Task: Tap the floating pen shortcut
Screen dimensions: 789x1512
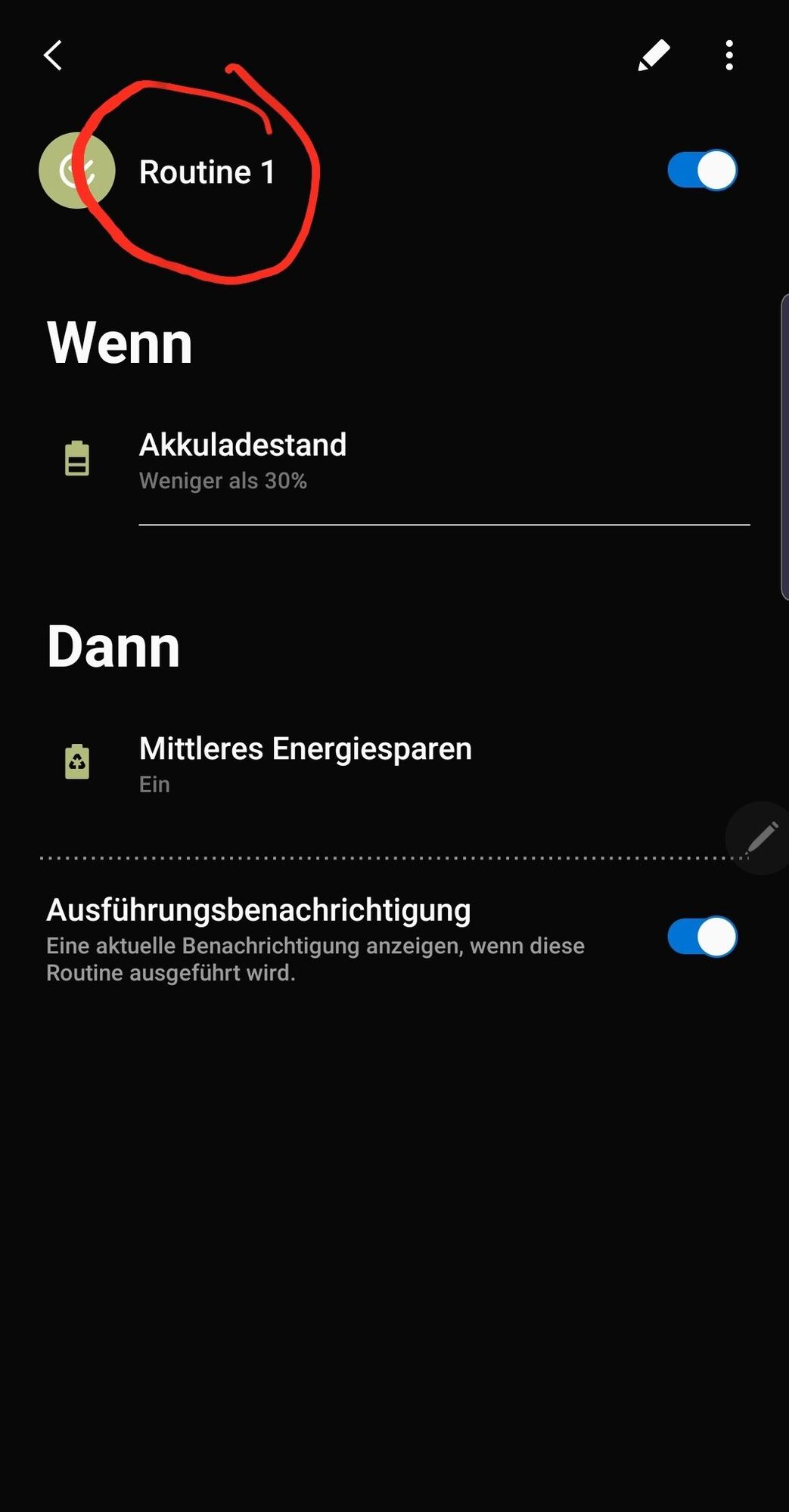Action: [x=760, y=838]
